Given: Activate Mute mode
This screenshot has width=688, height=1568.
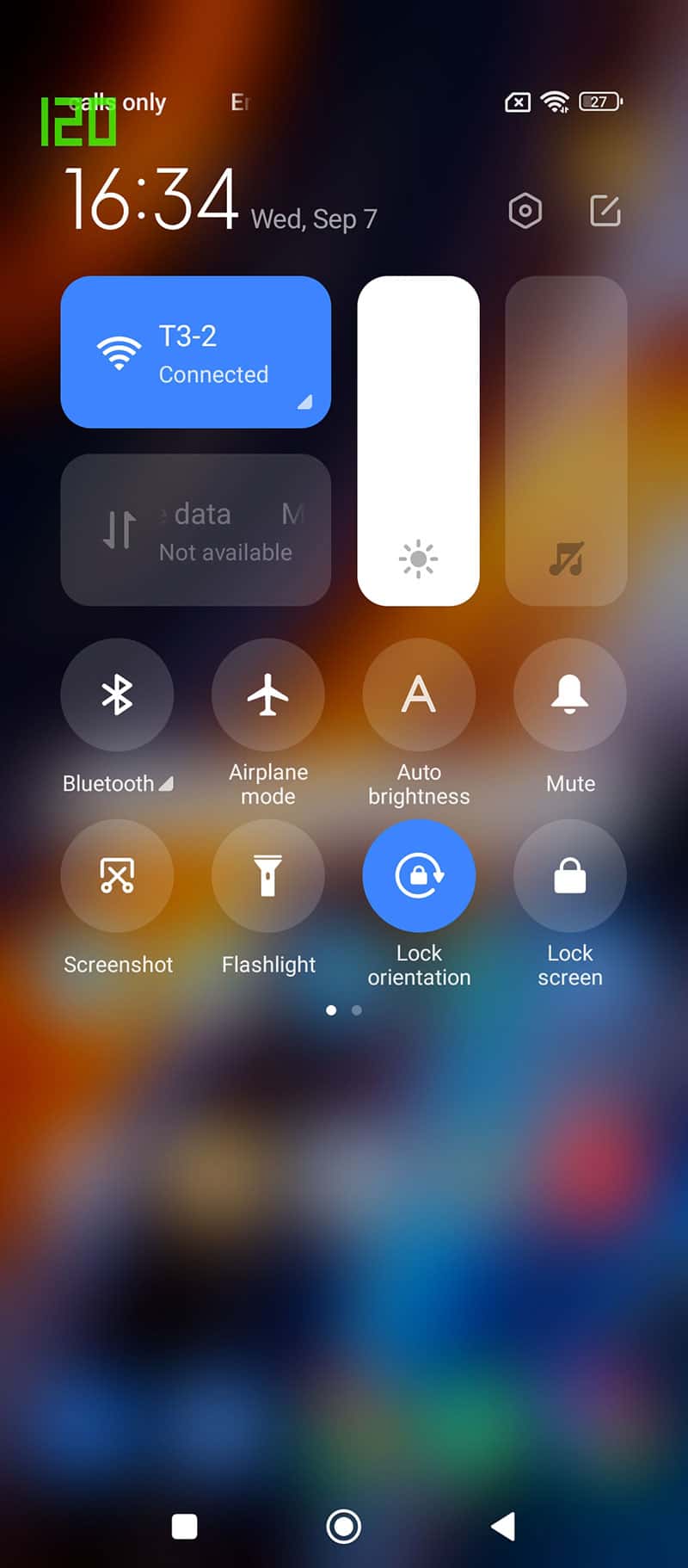Looking at the screenshot, I should (569, 694).
